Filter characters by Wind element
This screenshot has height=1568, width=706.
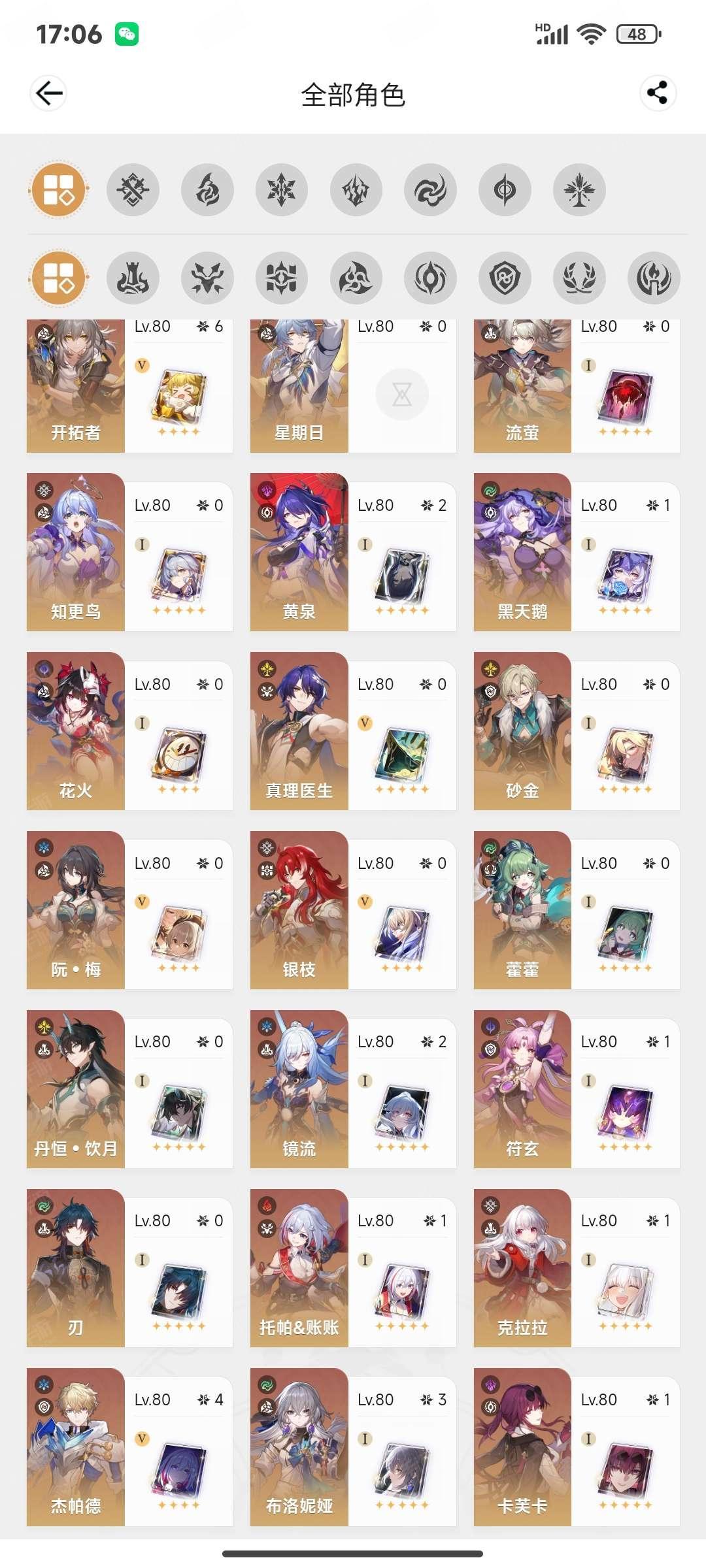[430, 190]
